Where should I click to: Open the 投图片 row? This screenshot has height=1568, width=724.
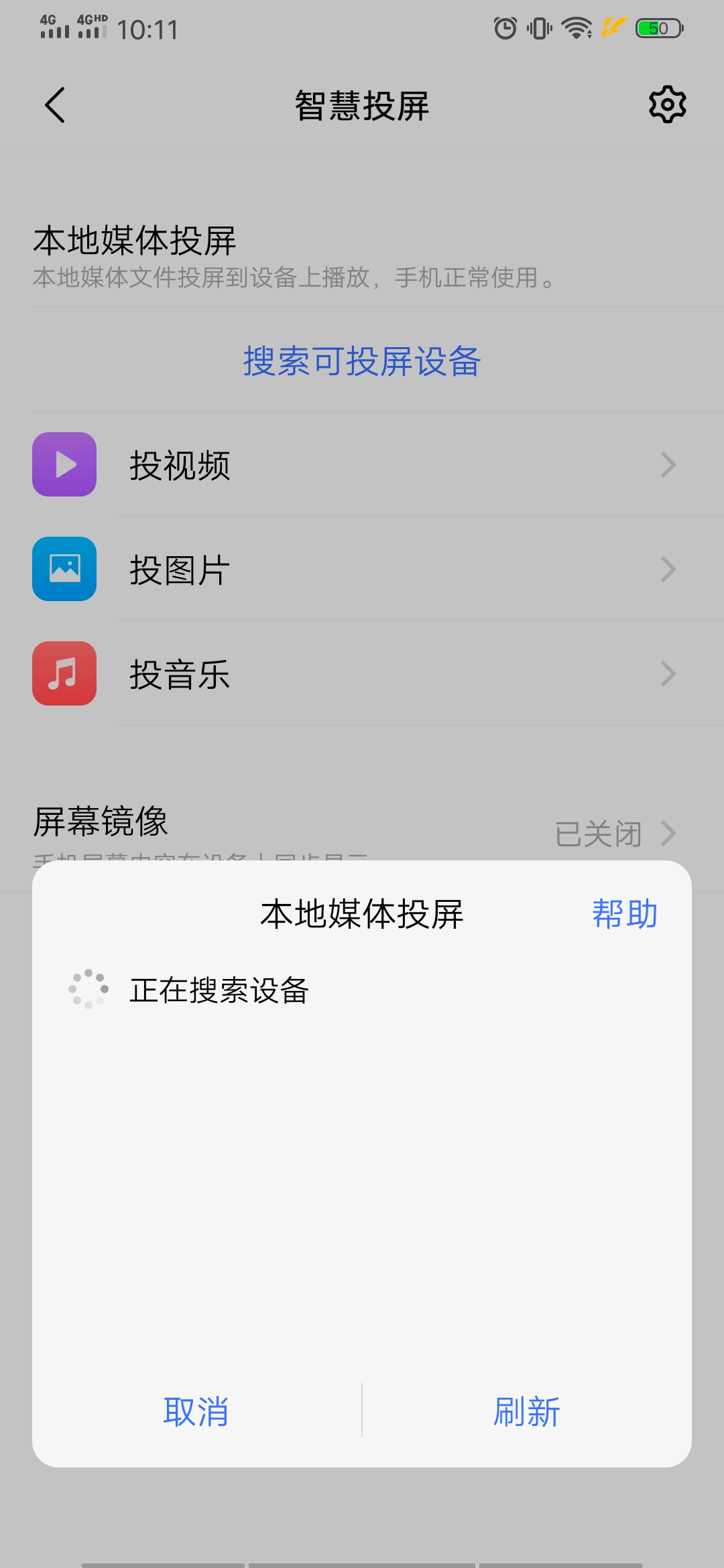point(362,569)
